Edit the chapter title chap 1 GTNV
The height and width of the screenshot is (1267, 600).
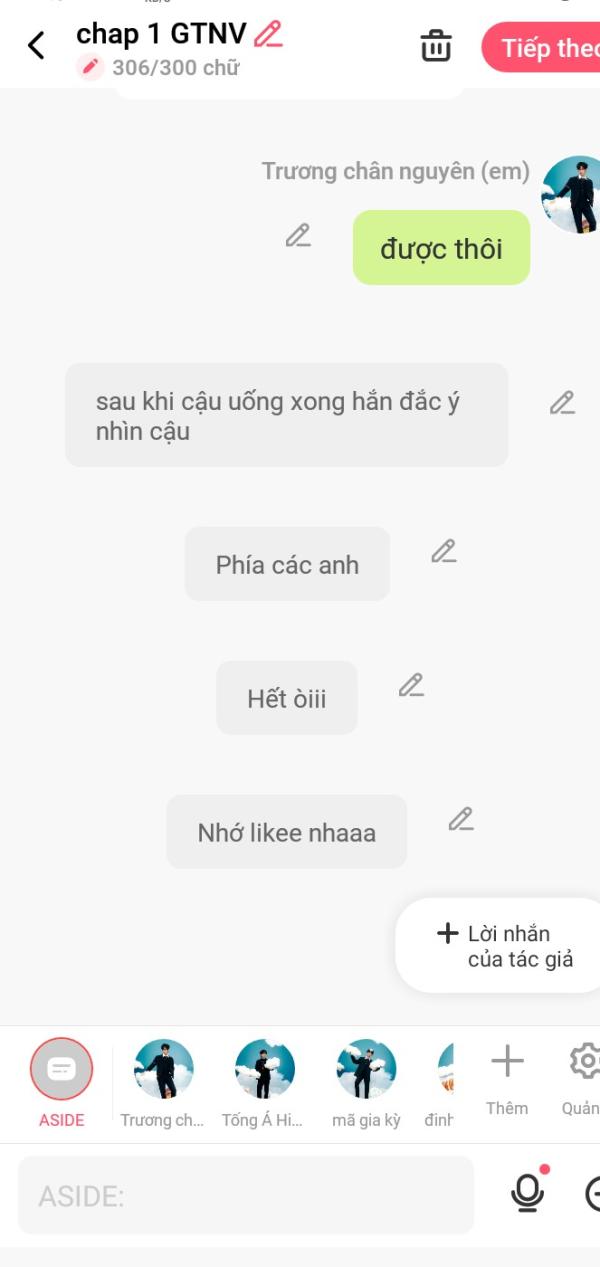point(268,34)
